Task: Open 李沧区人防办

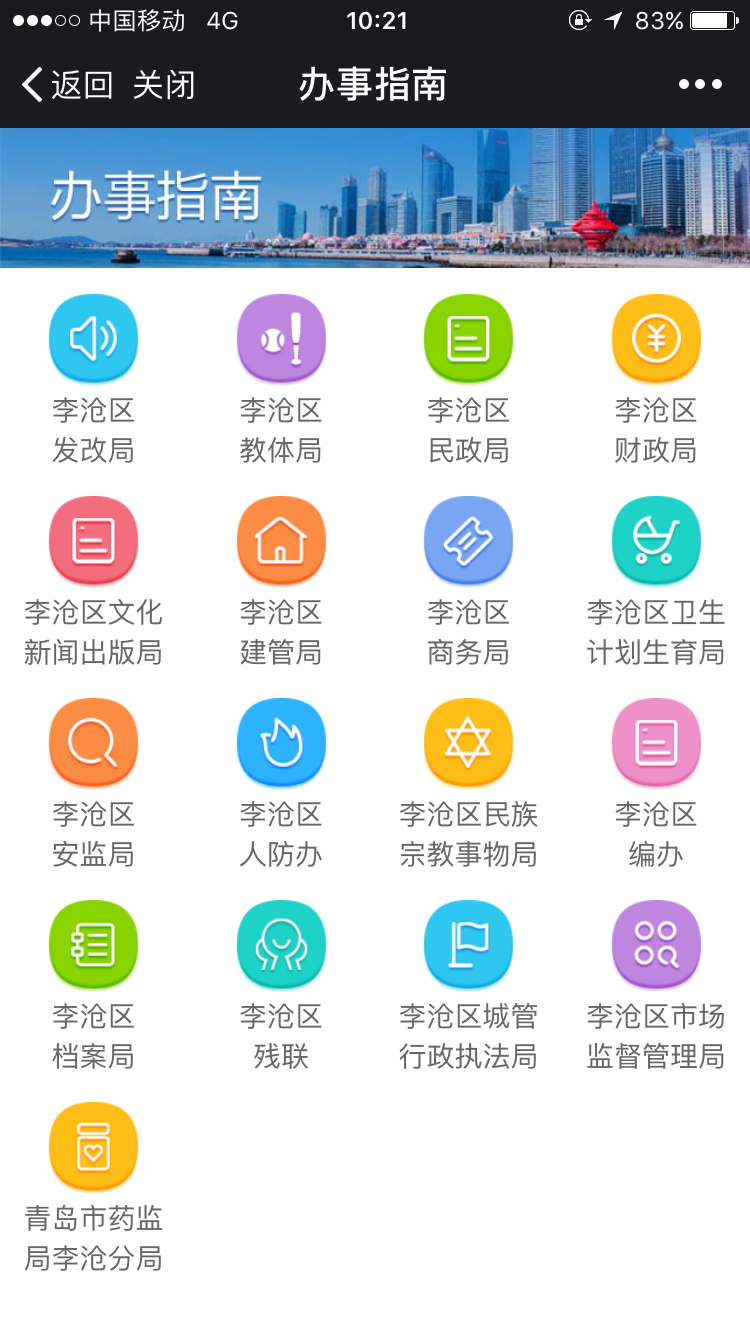Action: pyautogui.click(x=281, y=744)
